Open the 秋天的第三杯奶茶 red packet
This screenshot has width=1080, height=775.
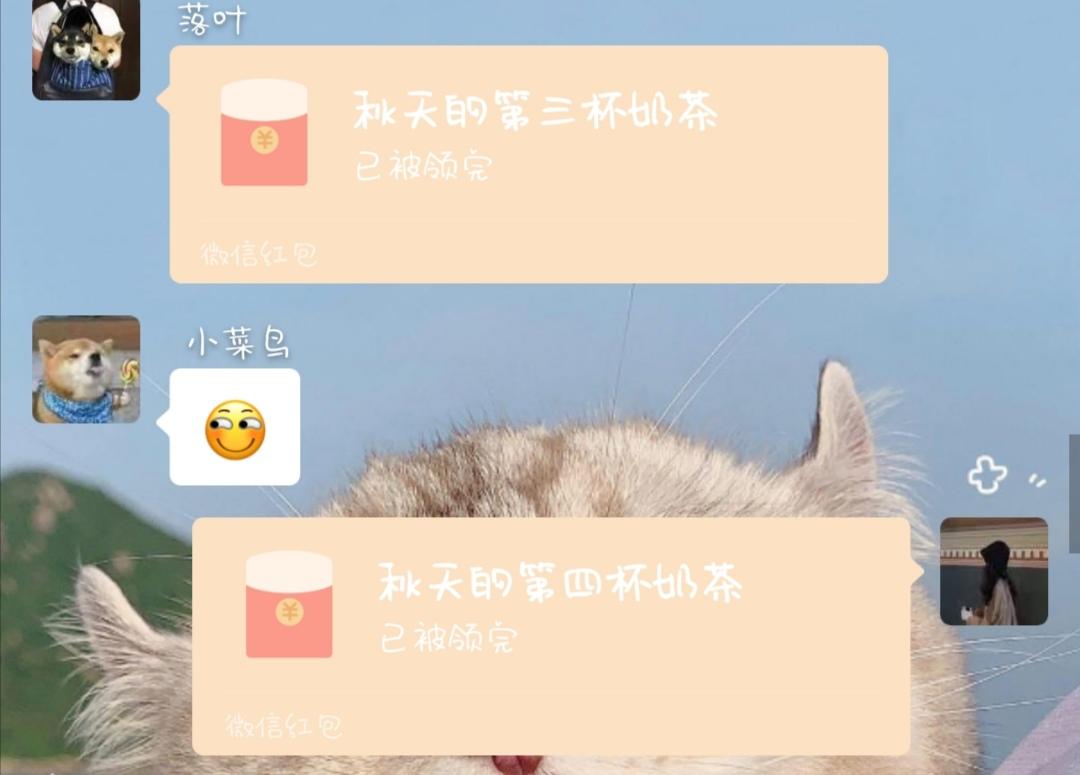(528, 164)
